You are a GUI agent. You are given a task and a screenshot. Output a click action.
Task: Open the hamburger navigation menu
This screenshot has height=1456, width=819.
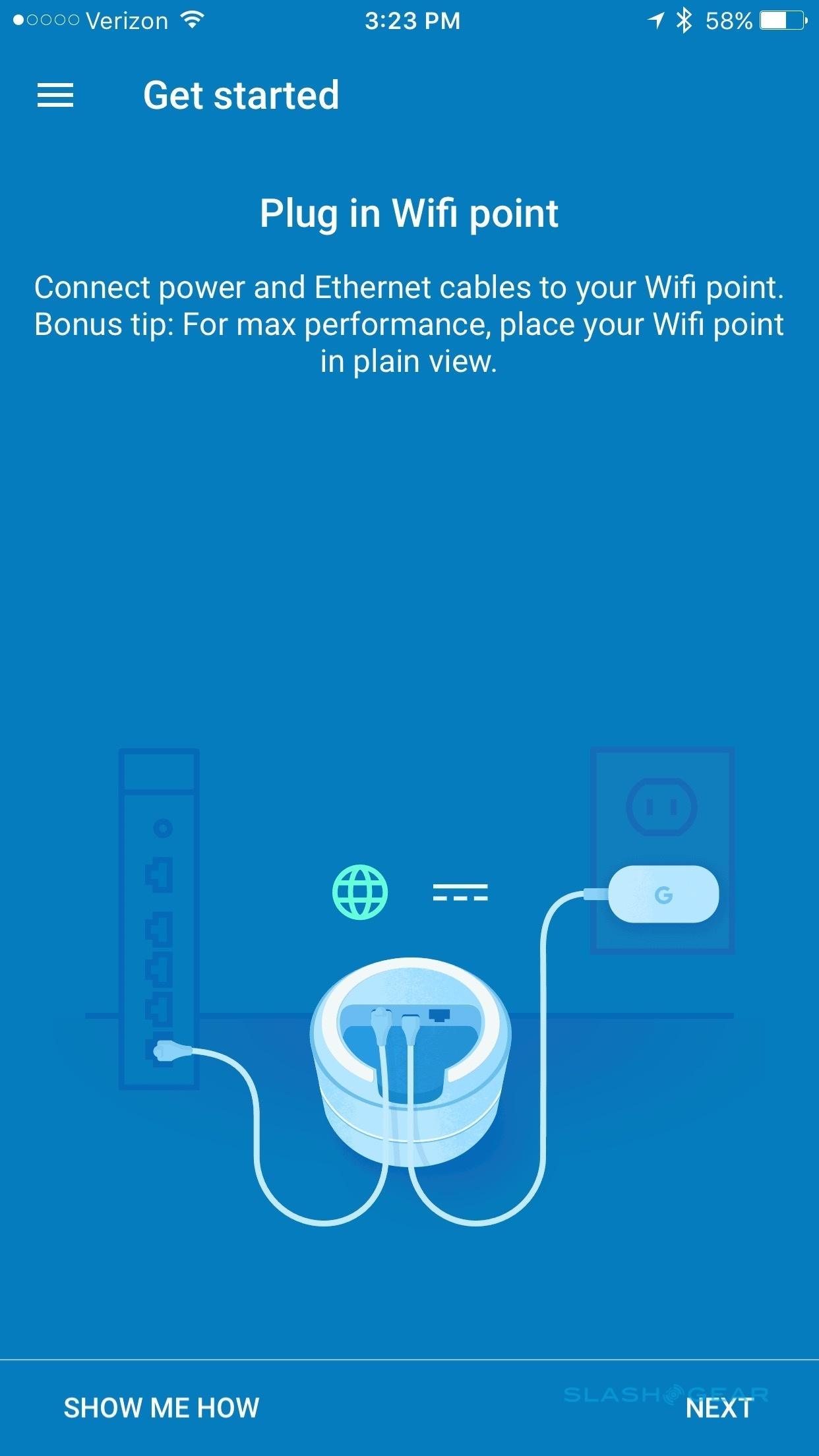(55, 96)
